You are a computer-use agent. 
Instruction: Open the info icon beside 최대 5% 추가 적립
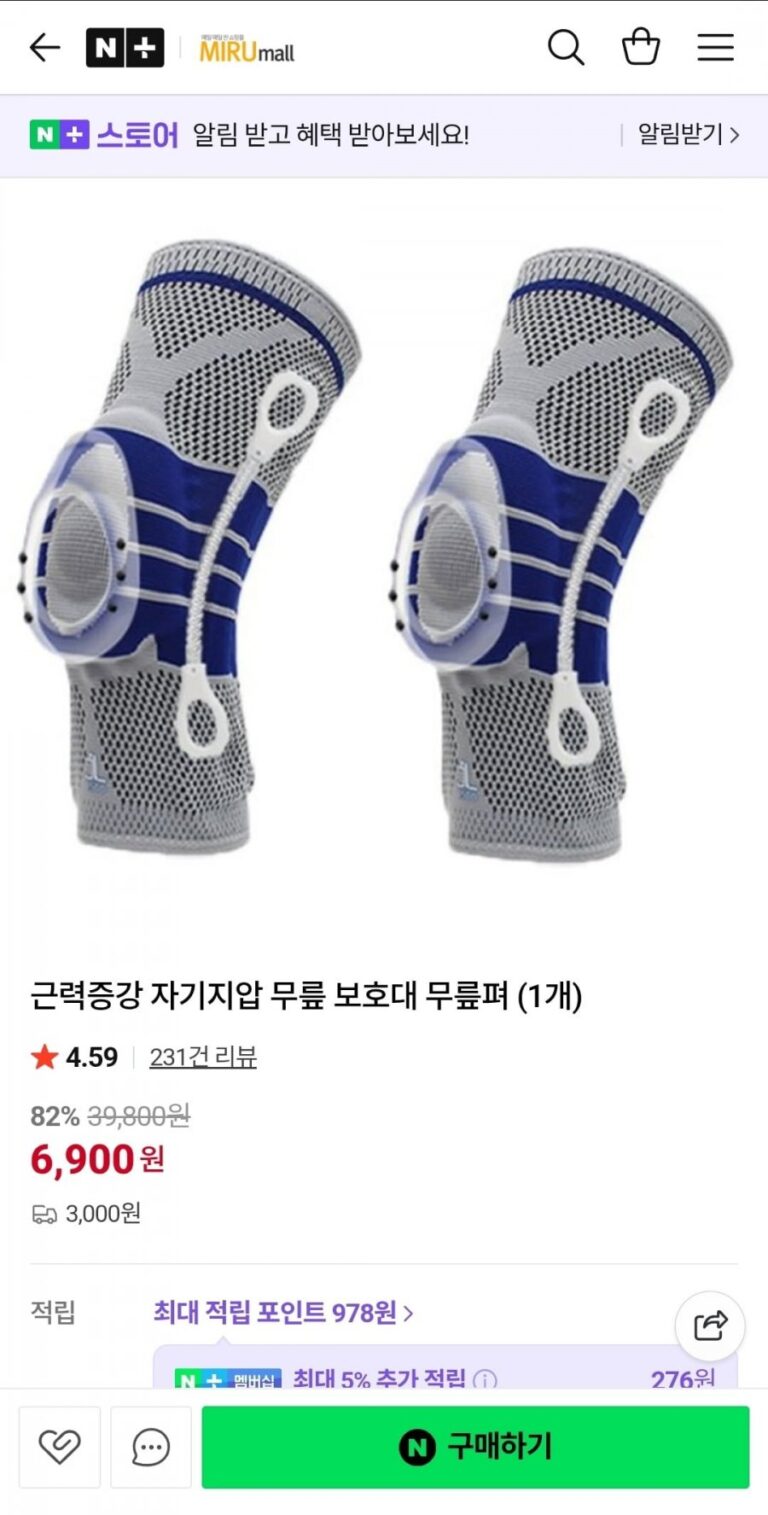point(485,1380)
